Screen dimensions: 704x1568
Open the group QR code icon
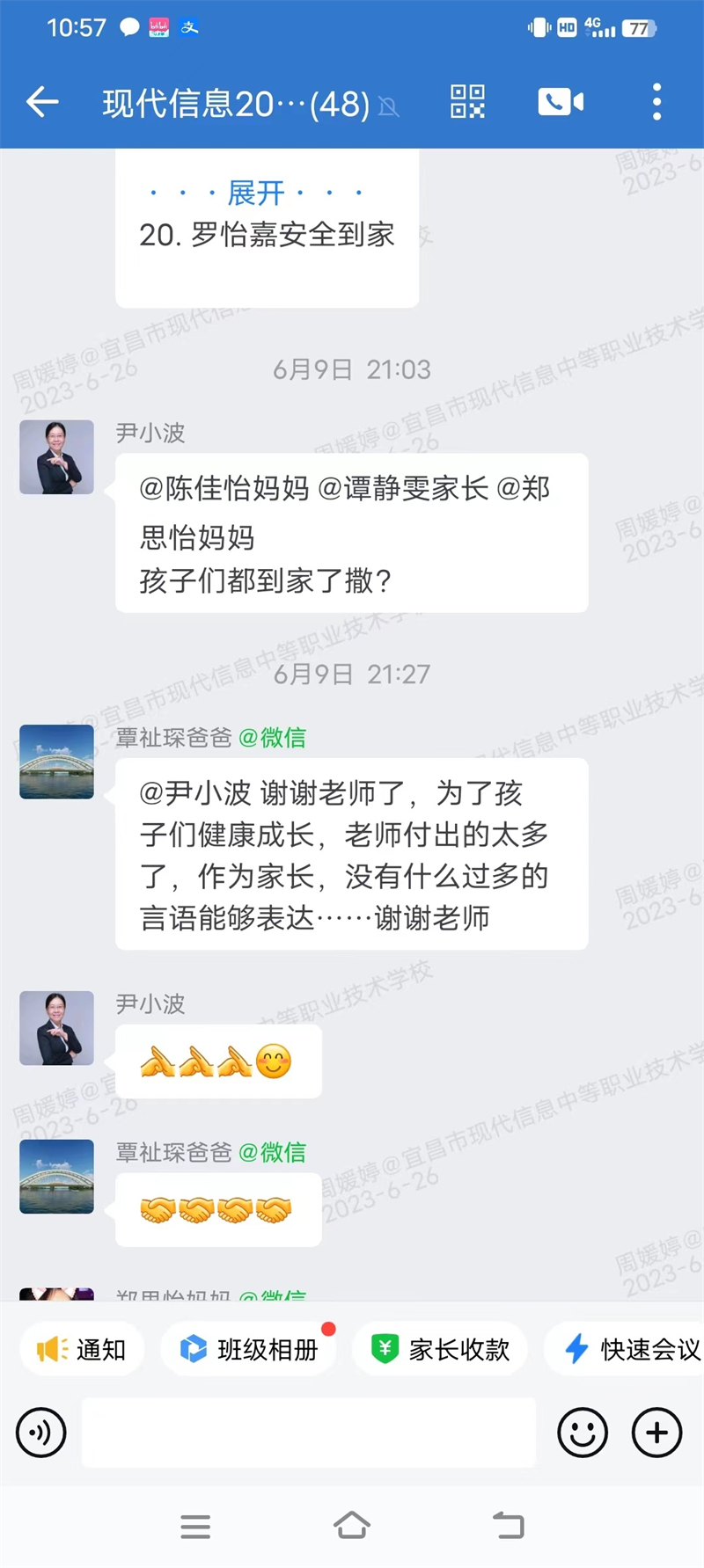click(467, 102)
